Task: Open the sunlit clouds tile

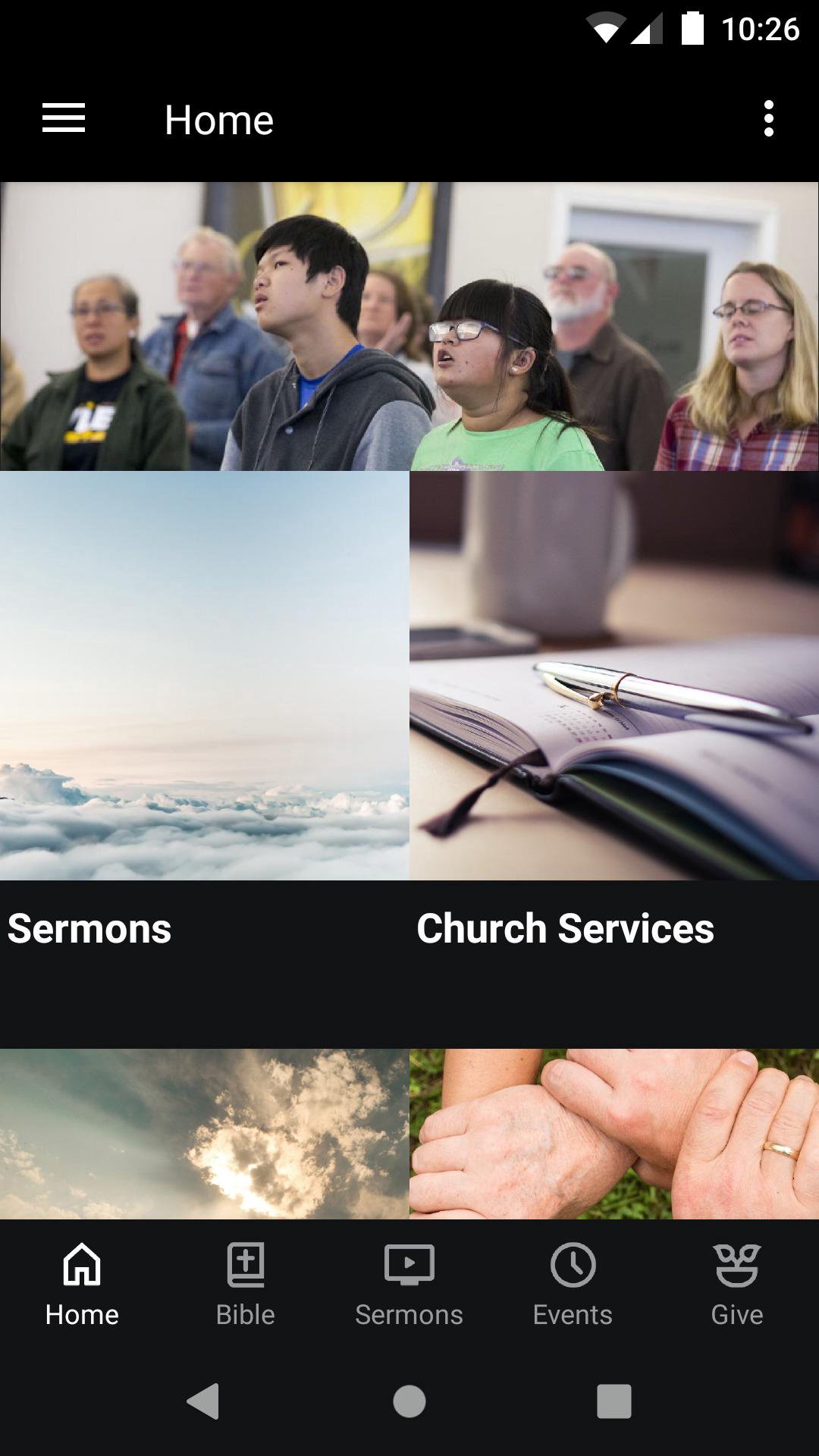Action: (x=205, y=1134)
